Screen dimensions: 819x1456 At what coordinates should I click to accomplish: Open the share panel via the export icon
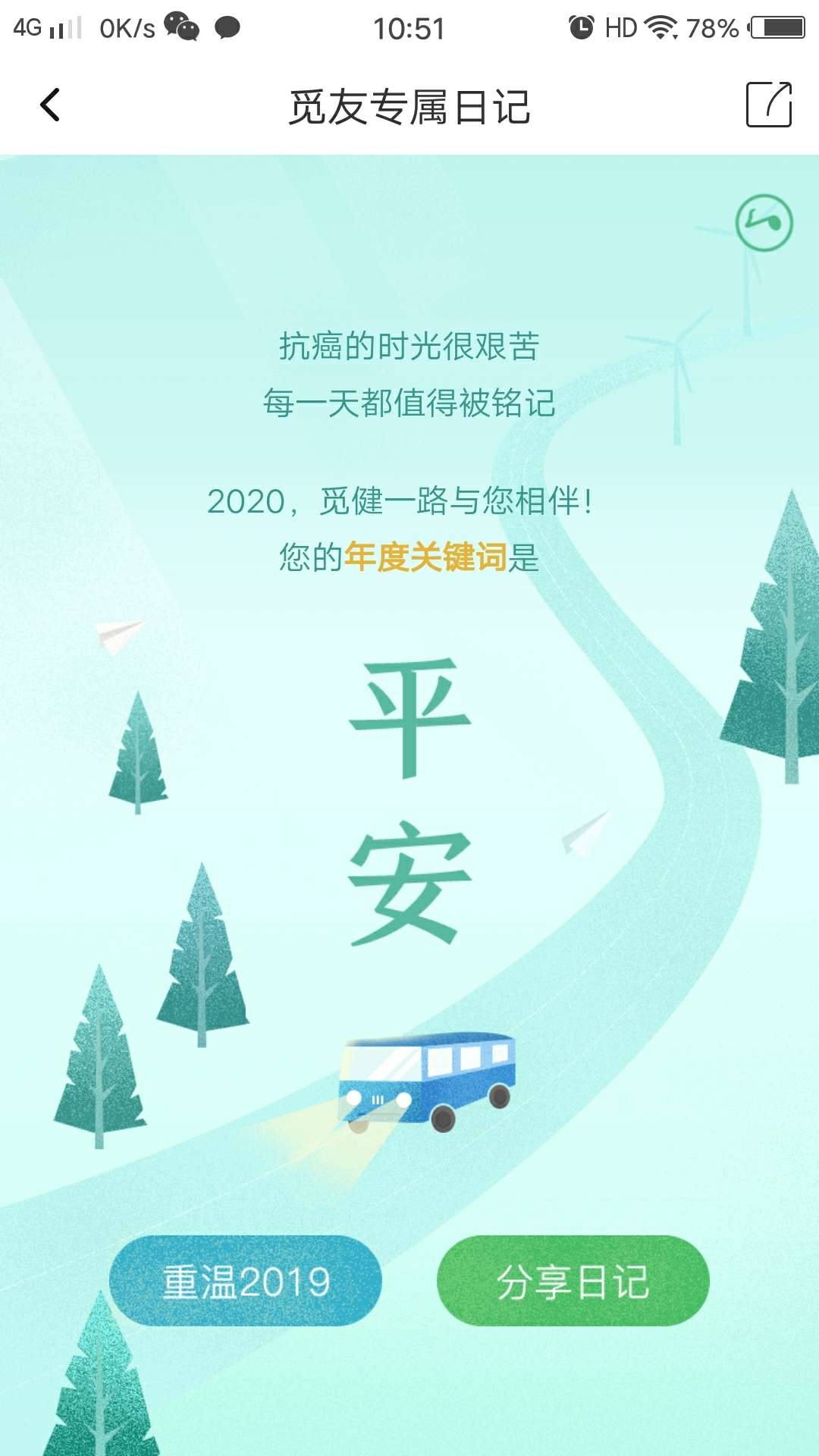pos(768,106)
